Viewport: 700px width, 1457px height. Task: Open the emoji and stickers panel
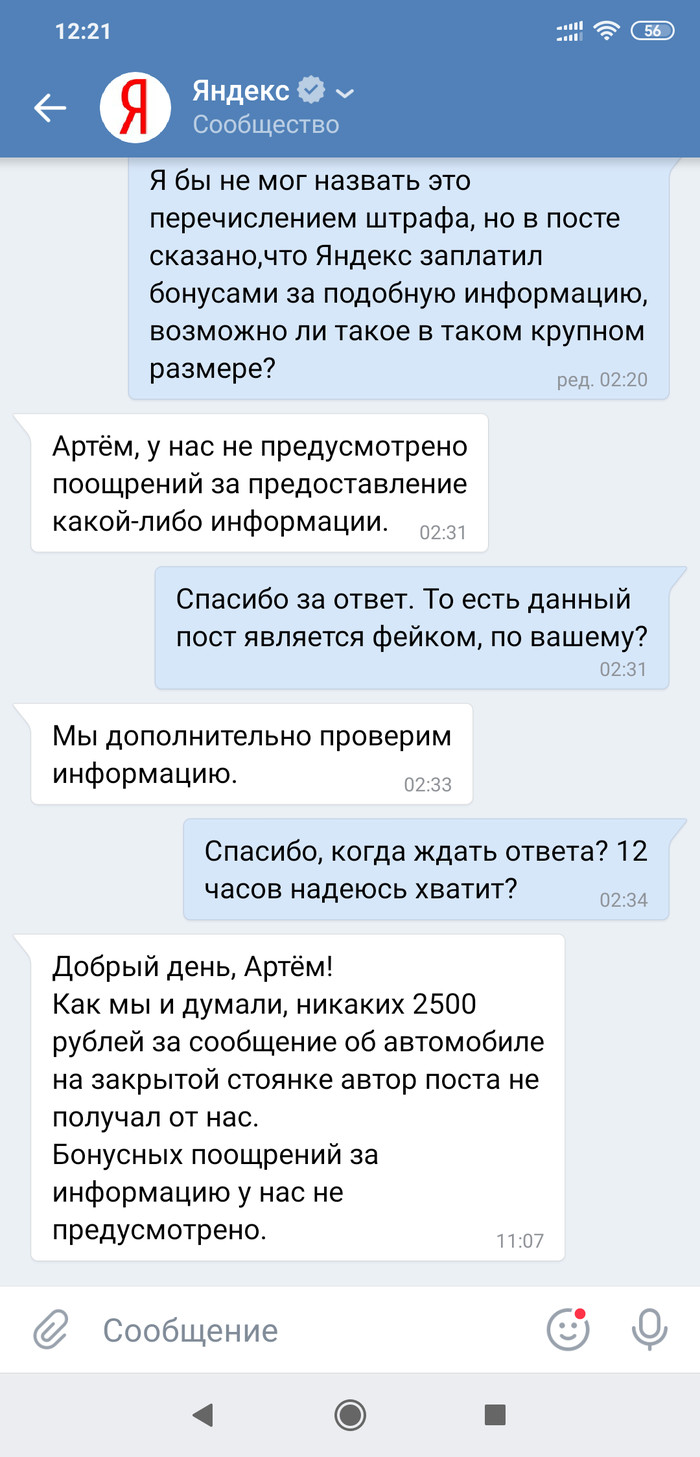point(567,1329)
